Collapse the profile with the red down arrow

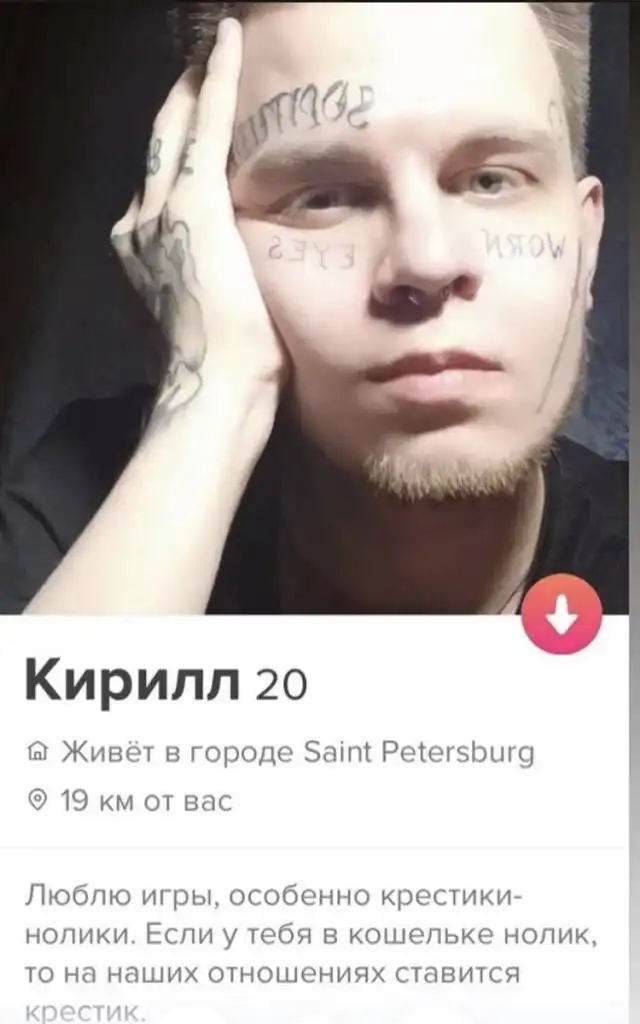click(562, 614)
